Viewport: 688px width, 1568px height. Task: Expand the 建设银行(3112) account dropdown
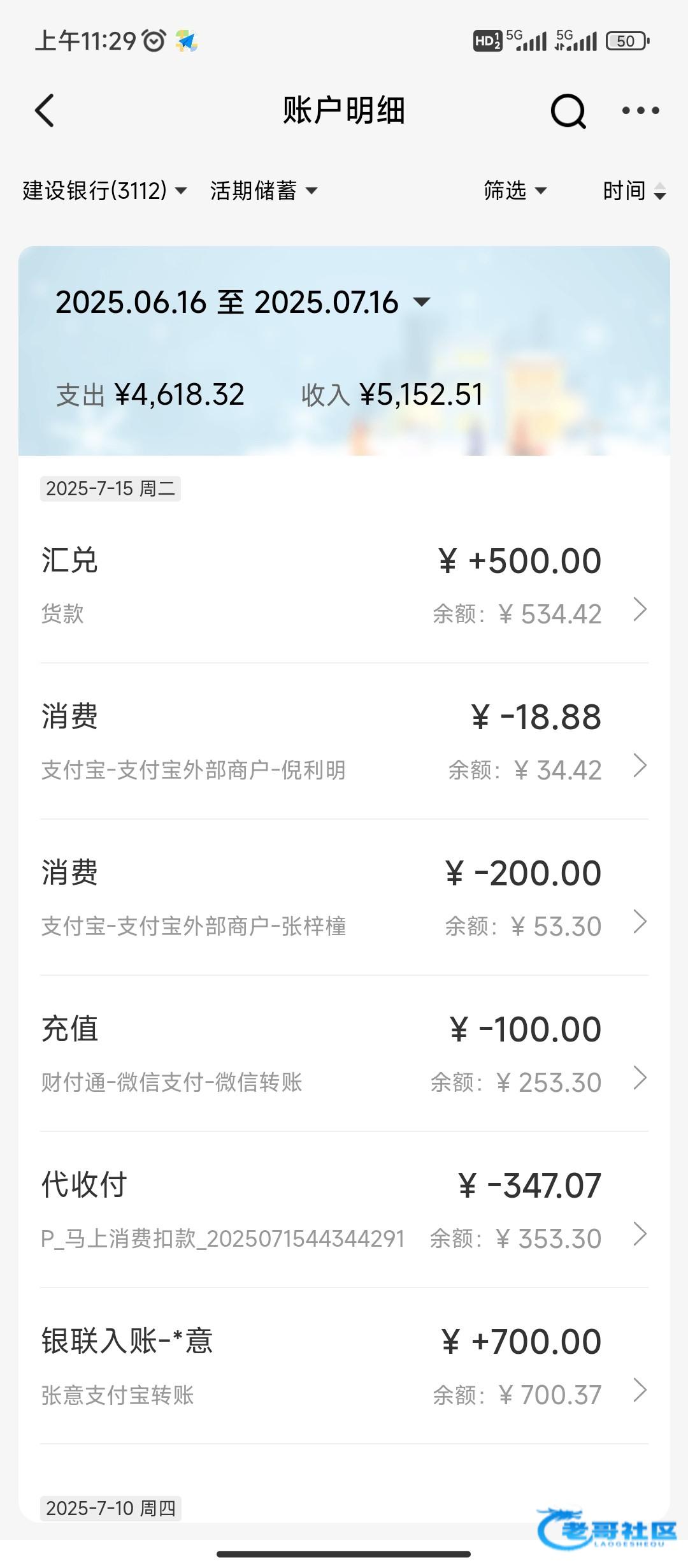pyautogui.click(x=104, y=190)
